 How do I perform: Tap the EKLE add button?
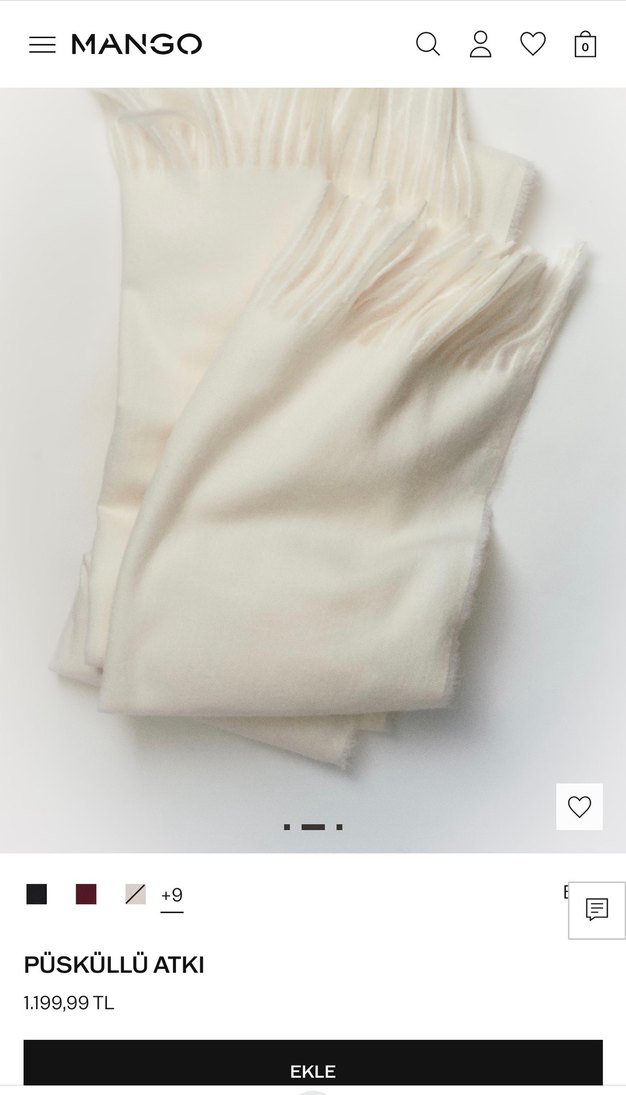(313, 1070)
